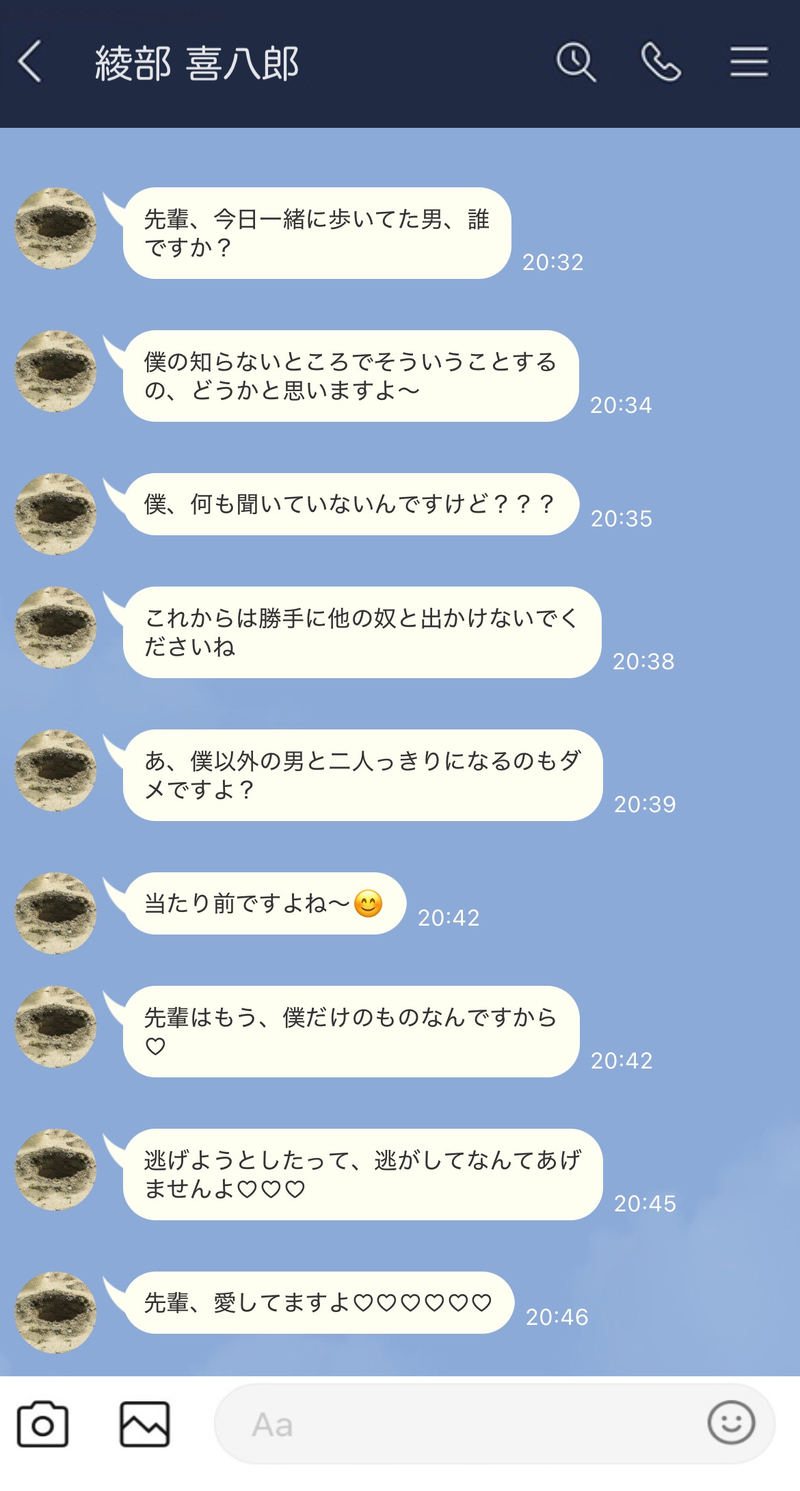View the sender's avatar beside the 20:32 message
Screen dimensions: 800x1491
coord(56,228)
